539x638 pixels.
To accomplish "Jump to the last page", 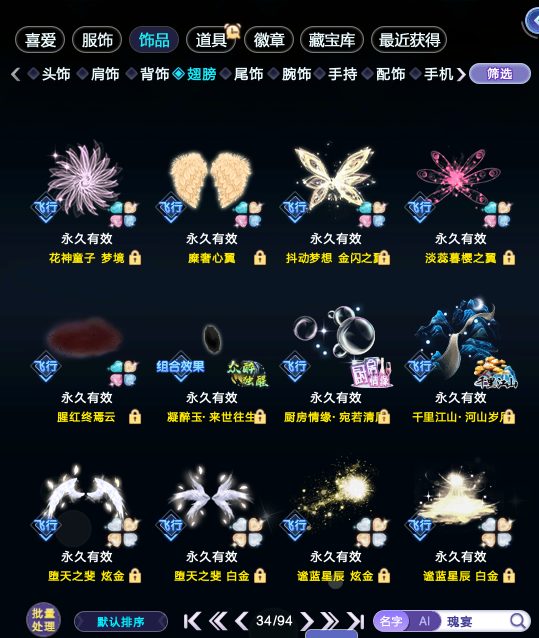I will coord(356,621).
